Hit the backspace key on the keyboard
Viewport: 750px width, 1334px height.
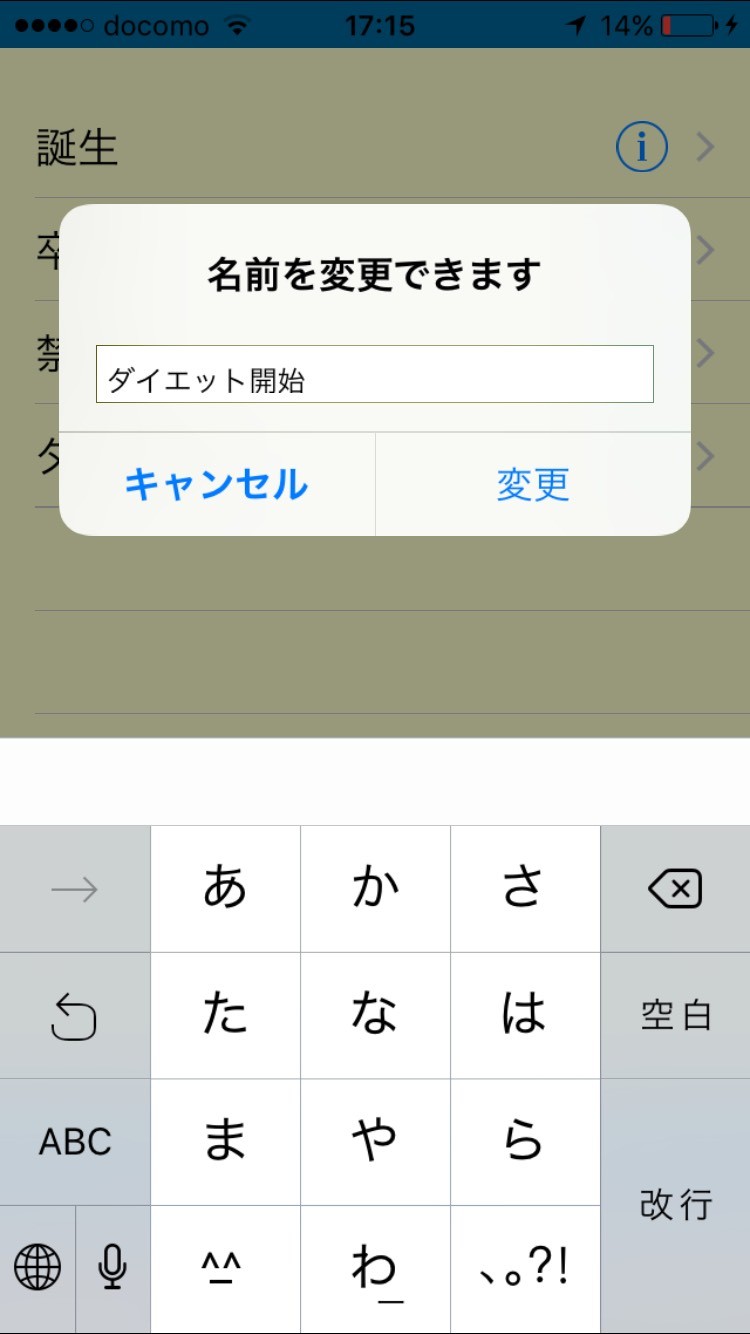[x=675, y=888]
